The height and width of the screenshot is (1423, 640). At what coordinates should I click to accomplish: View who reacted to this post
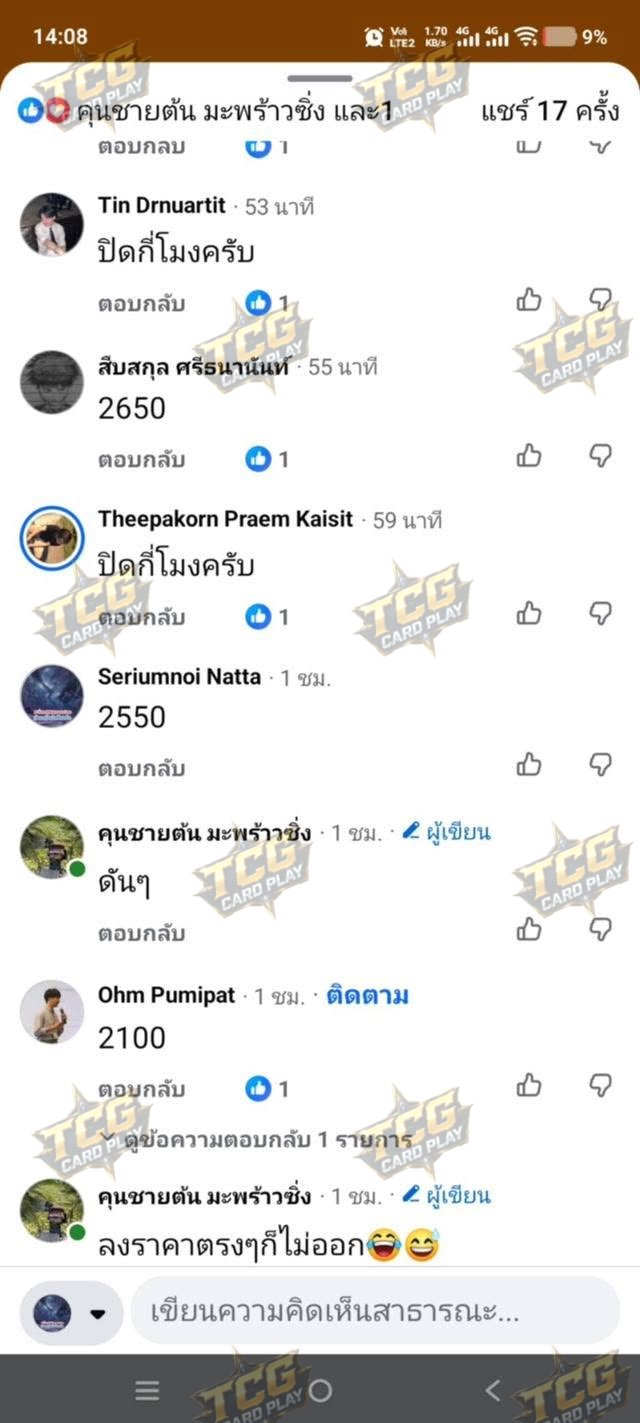tap(205, 112)
